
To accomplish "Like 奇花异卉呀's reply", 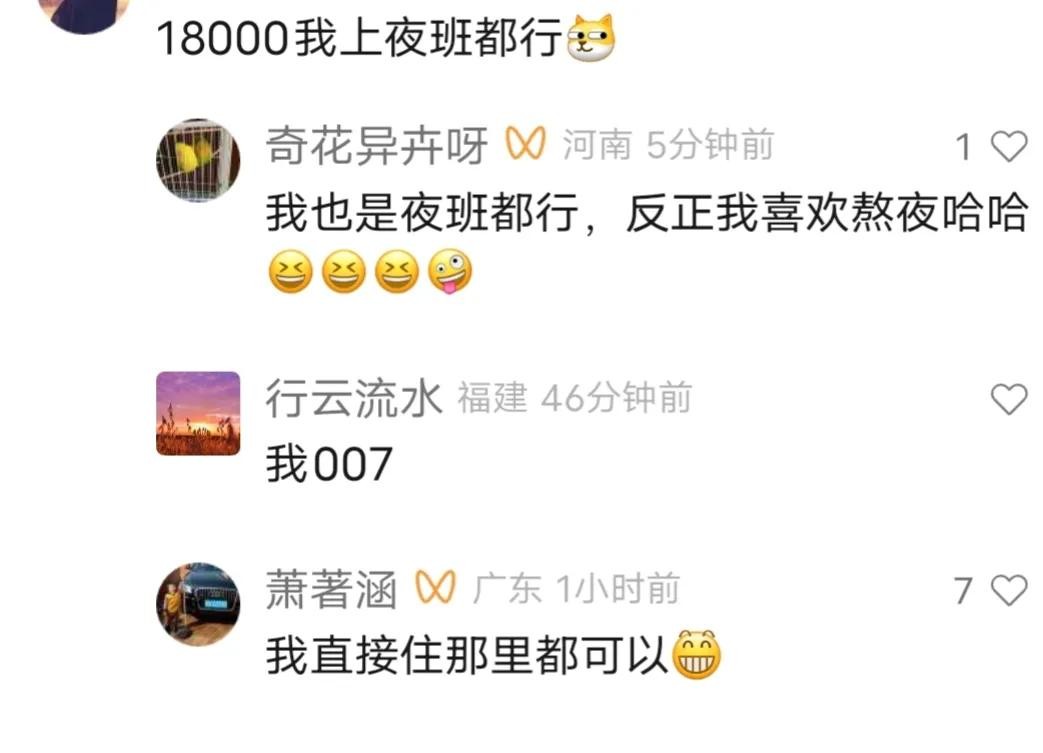I will coord(1008,148).
